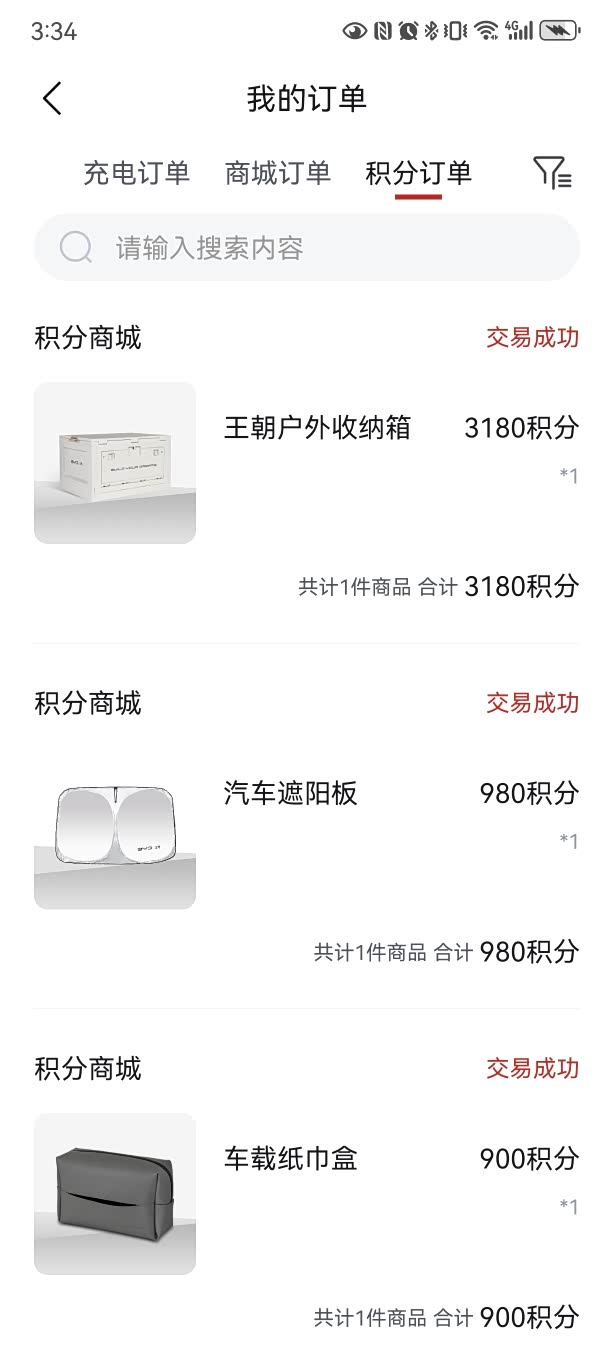The width and height of the screenshot is (614, 1350).
Task: Tap the 请输入搜索内容 search field
Action: pos(307,247)
